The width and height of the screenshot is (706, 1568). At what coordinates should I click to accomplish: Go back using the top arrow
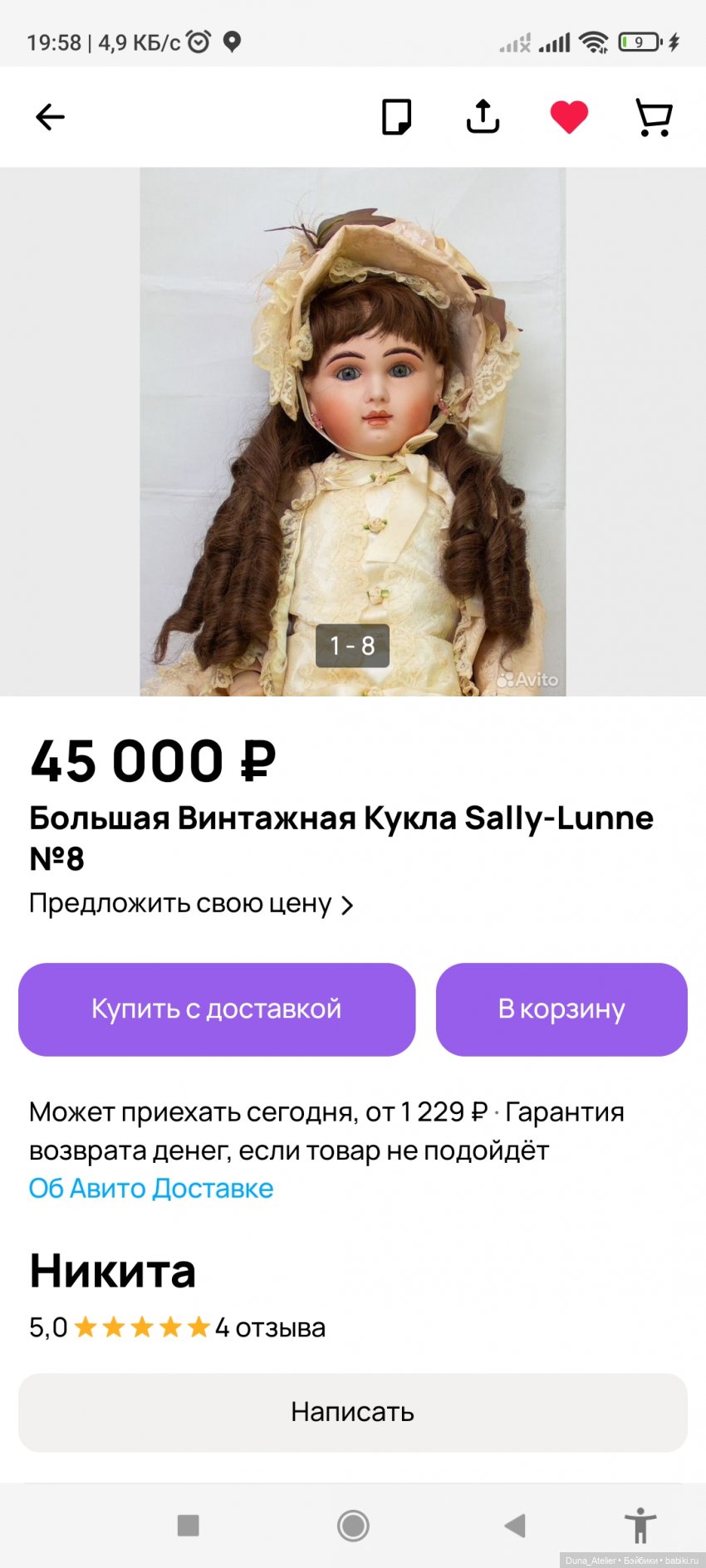click(50, 117)
